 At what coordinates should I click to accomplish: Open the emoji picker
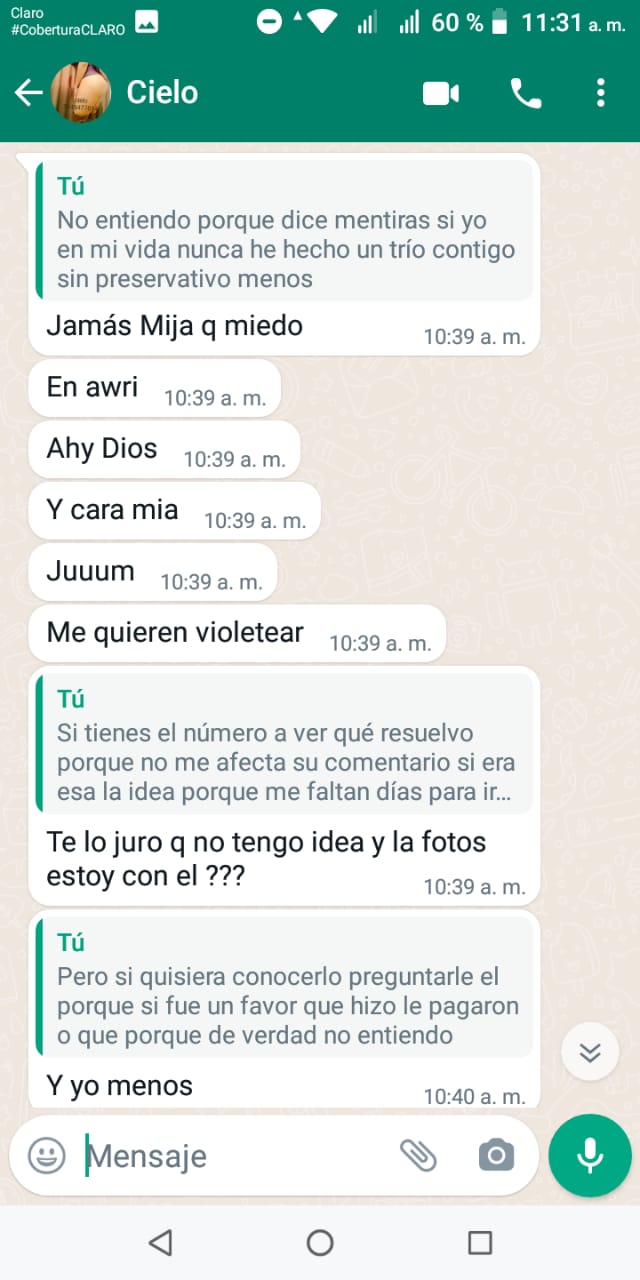tap(46, 1156)
